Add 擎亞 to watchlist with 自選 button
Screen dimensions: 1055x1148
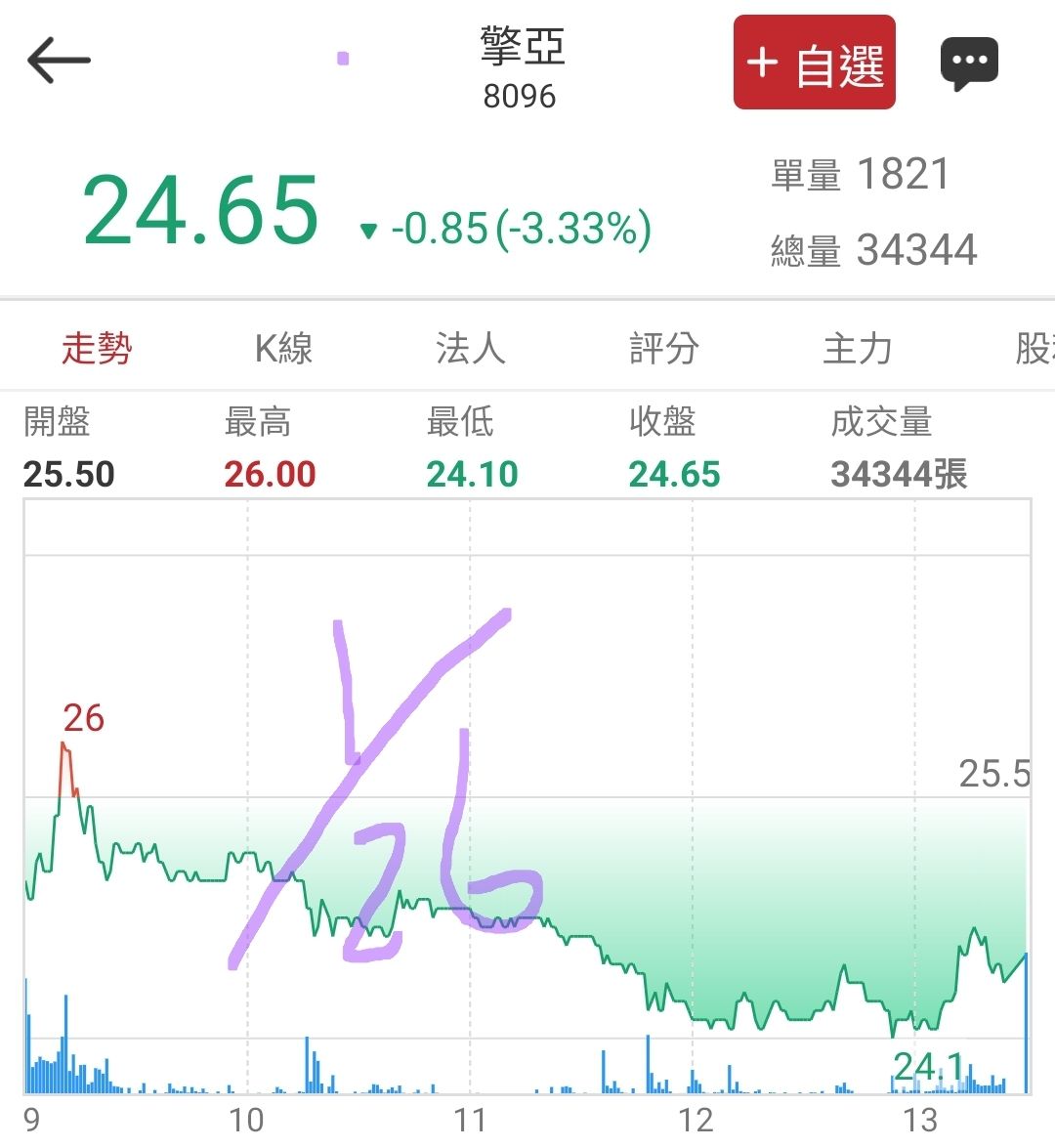[x=815, y=63]
